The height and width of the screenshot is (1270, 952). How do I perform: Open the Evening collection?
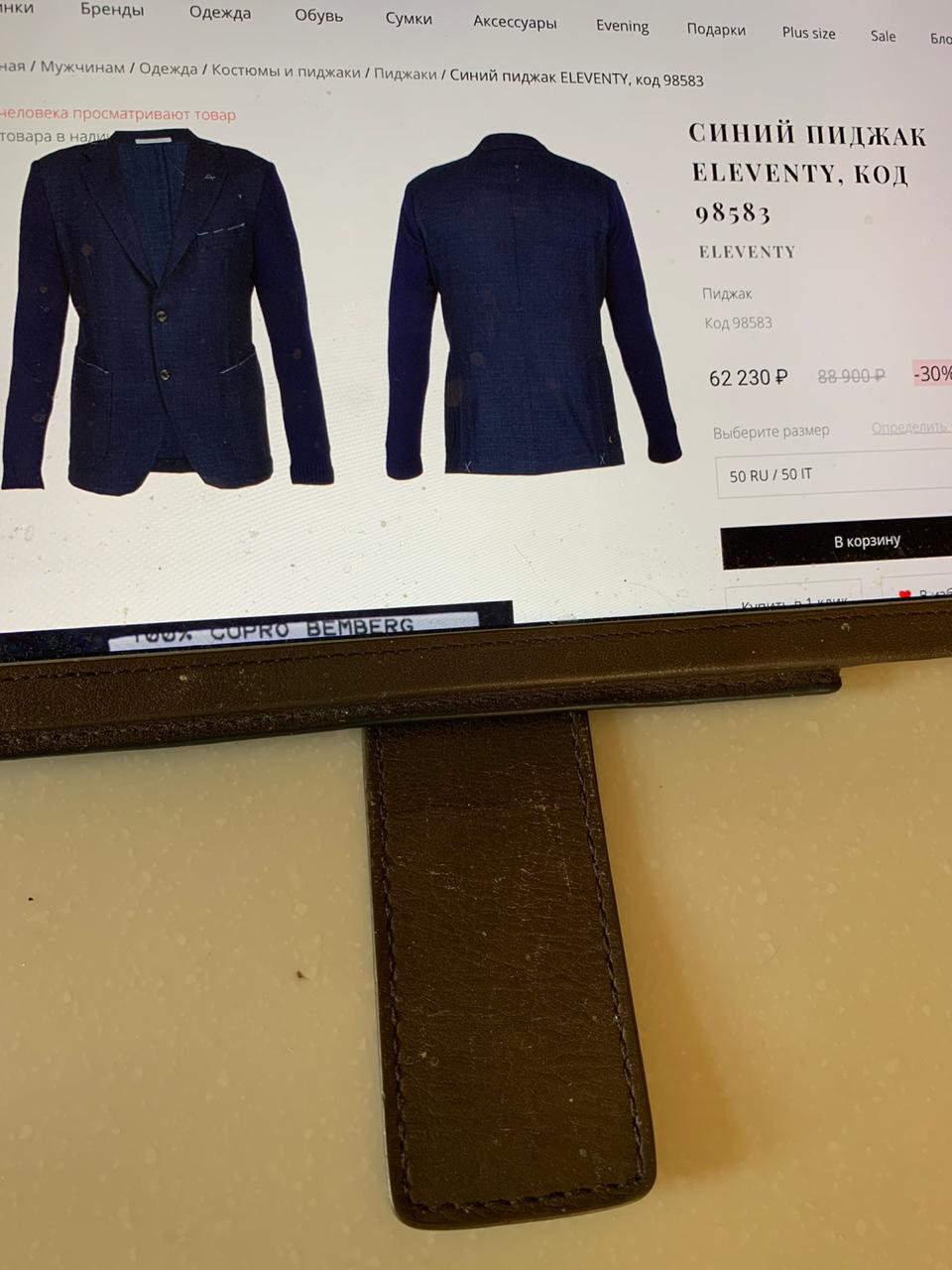click(622, 27)
